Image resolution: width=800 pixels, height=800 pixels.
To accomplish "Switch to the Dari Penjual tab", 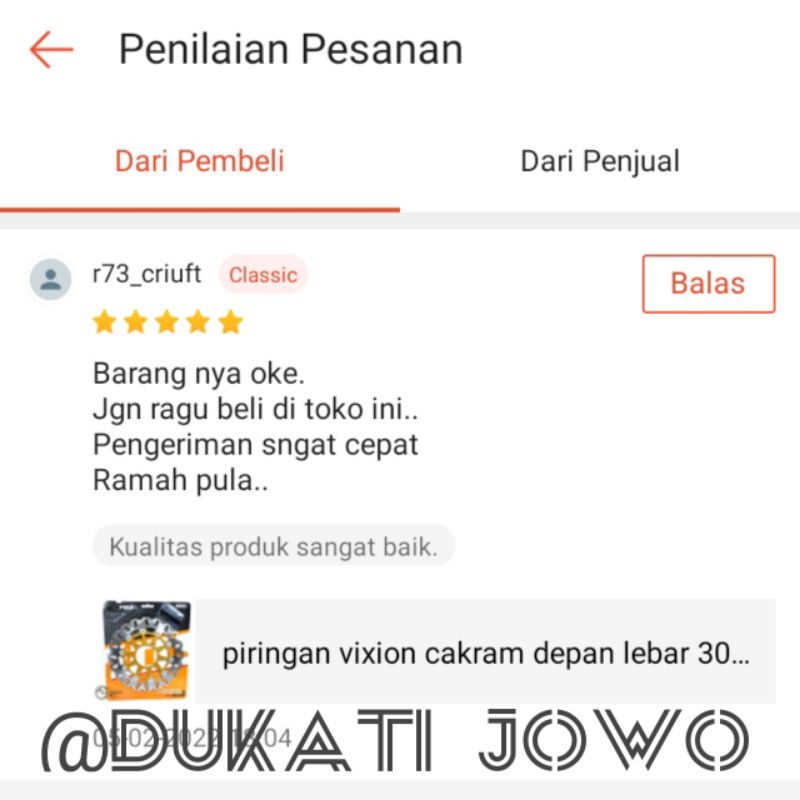I will coord(600,162).
